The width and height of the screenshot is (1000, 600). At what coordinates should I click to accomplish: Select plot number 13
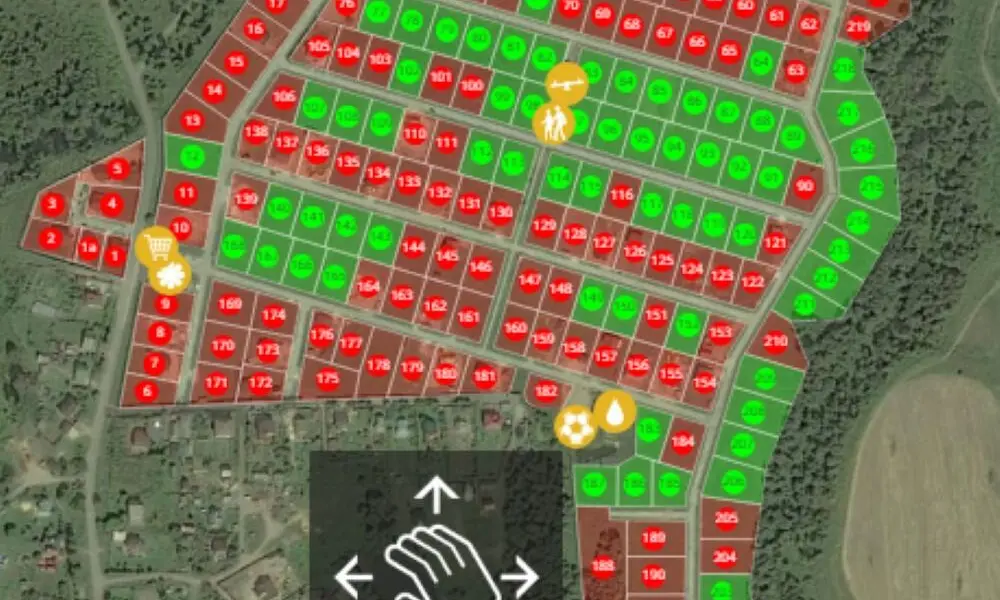(192, 121)
